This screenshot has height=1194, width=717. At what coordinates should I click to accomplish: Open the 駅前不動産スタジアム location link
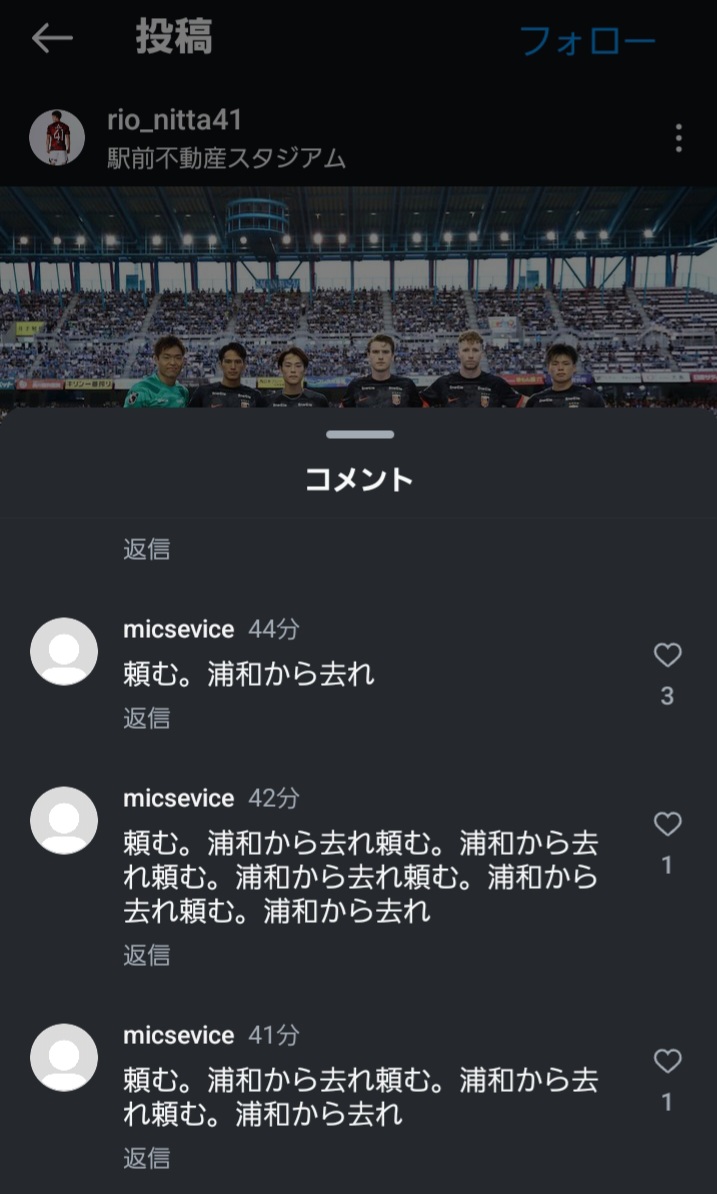227,158
